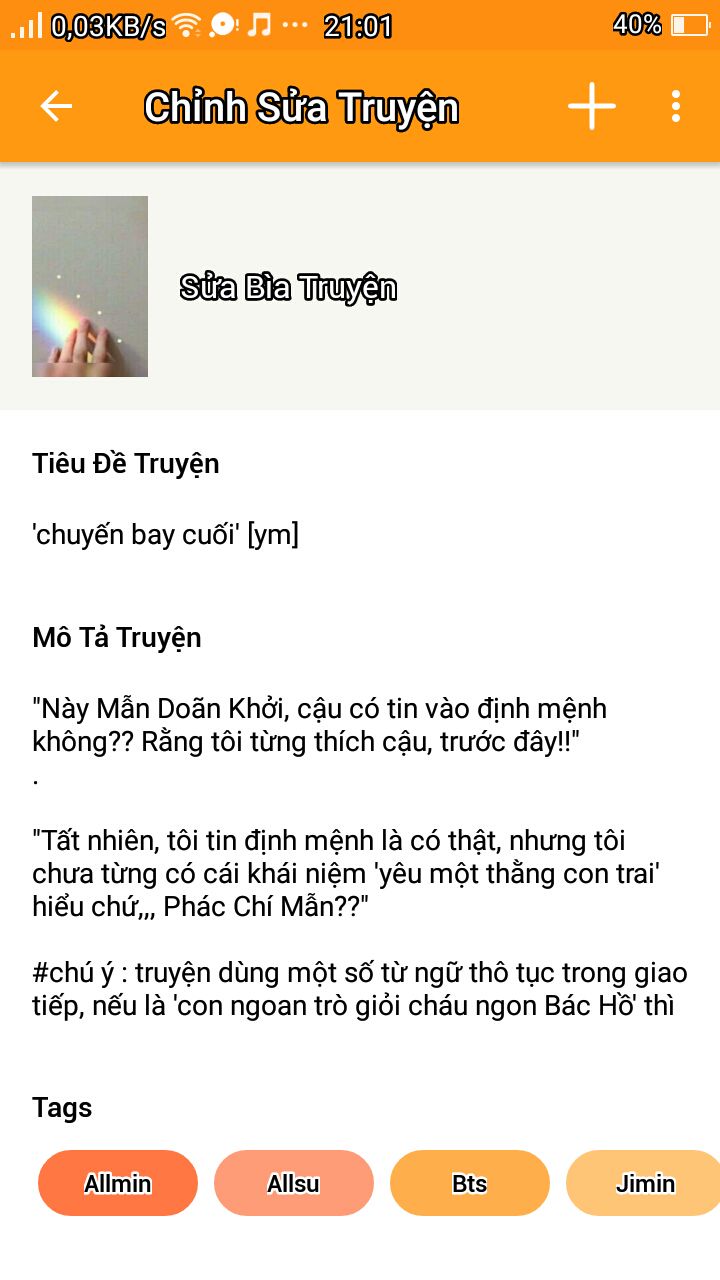The image size is (720, 1280).
Task: Select the Jimin tag chip
Action: [x=643, y=1183]
